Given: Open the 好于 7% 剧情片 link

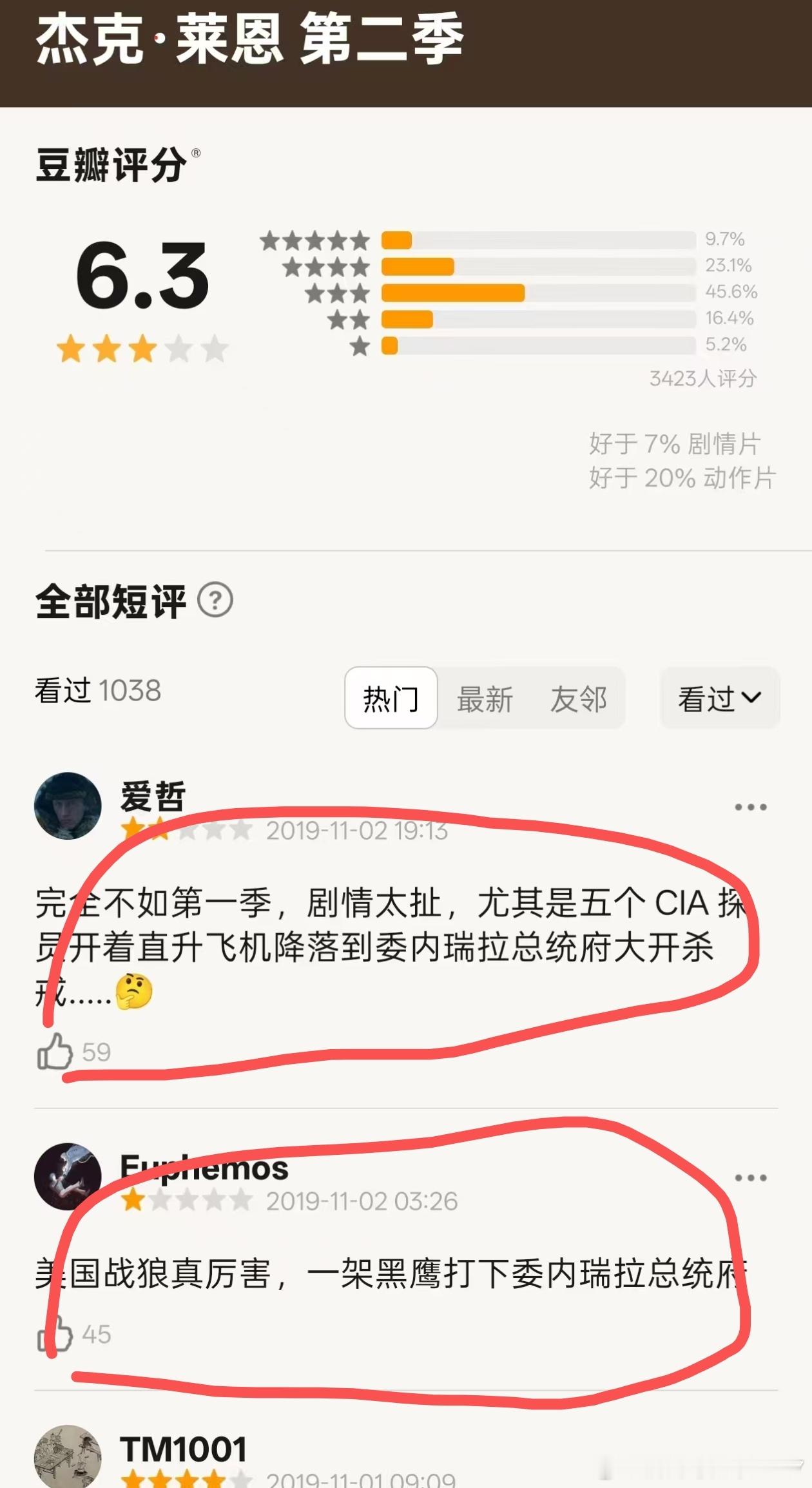Looking at the screenshot, I should 675,443.
